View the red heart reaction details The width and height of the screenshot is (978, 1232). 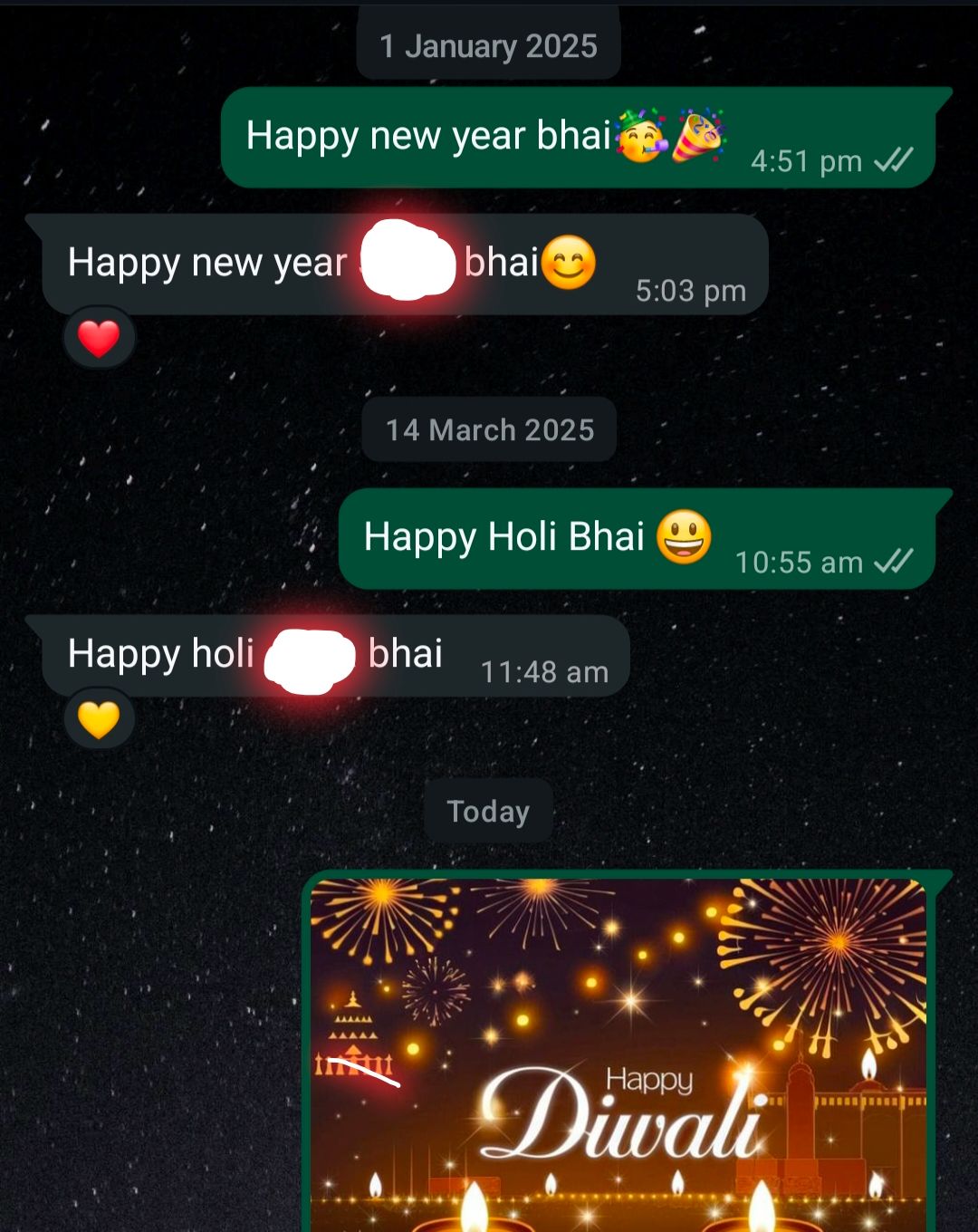point(100,339)
